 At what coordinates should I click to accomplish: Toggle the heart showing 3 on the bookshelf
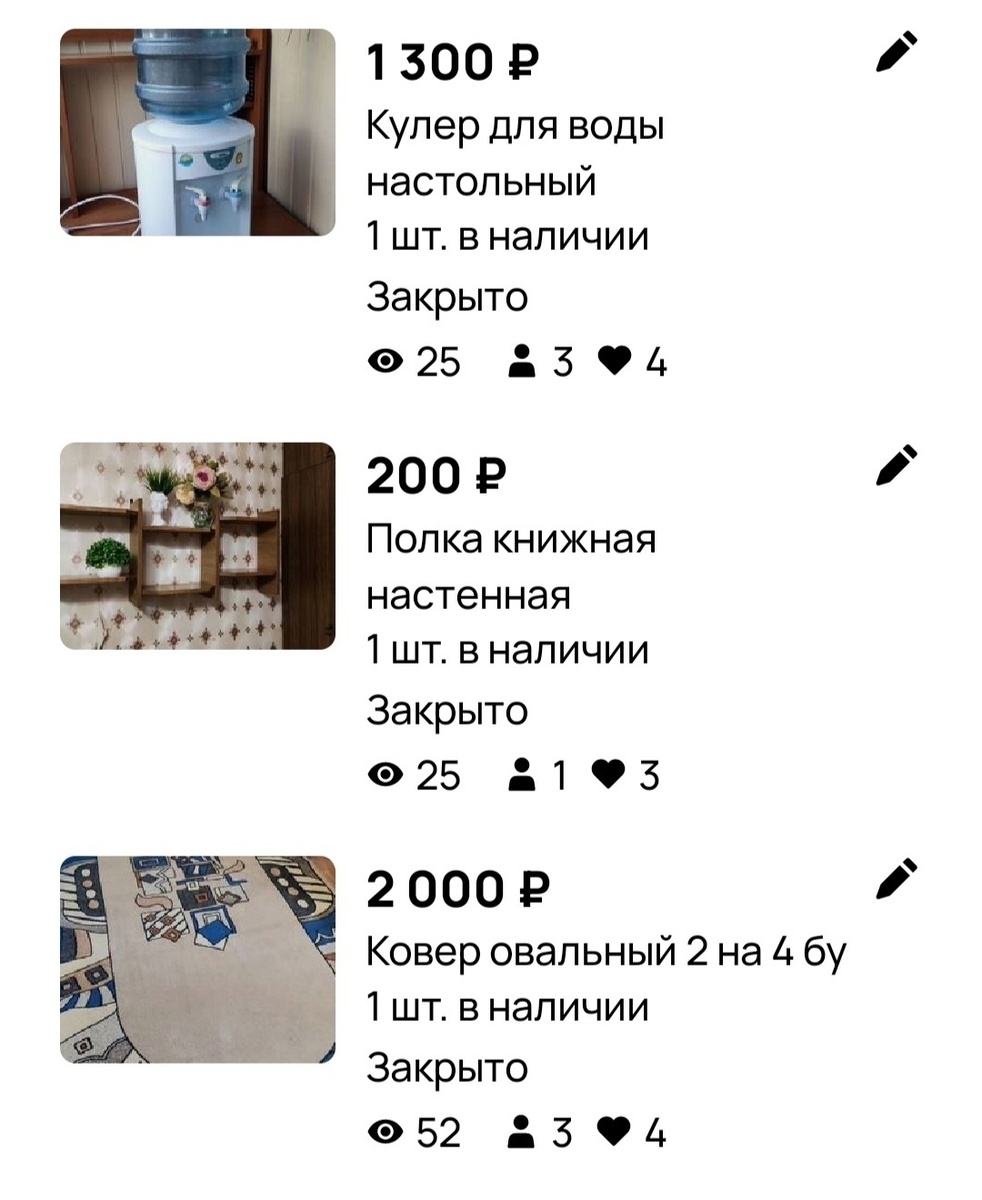pyautogui.click(x=609, y=775)
